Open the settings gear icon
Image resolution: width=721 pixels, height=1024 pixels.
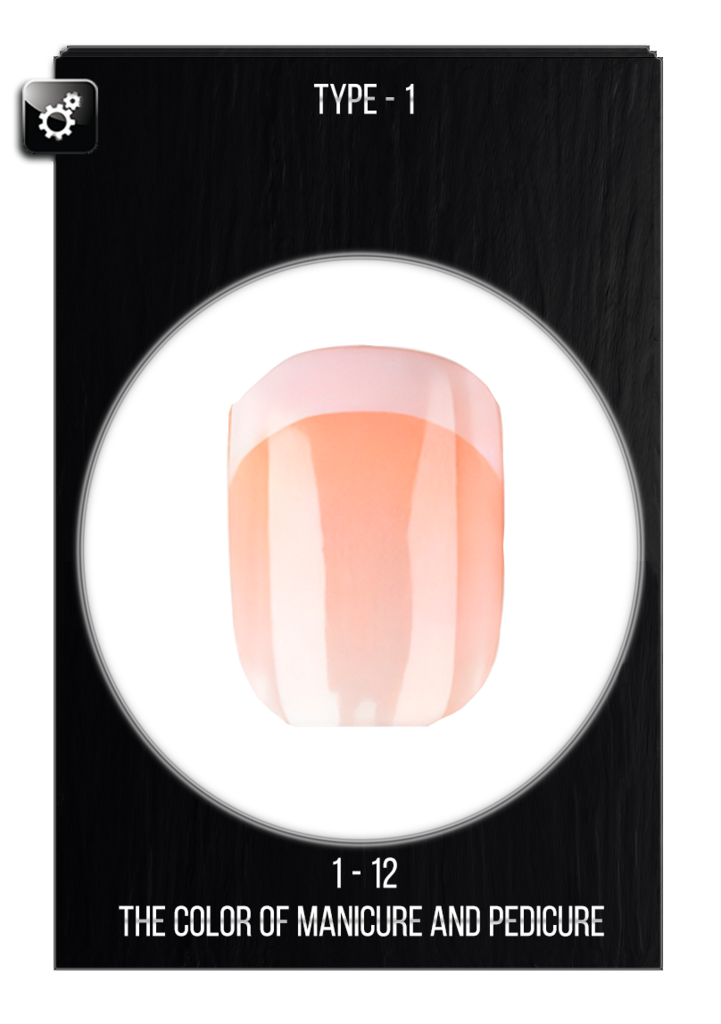click(x=55, y=117)
